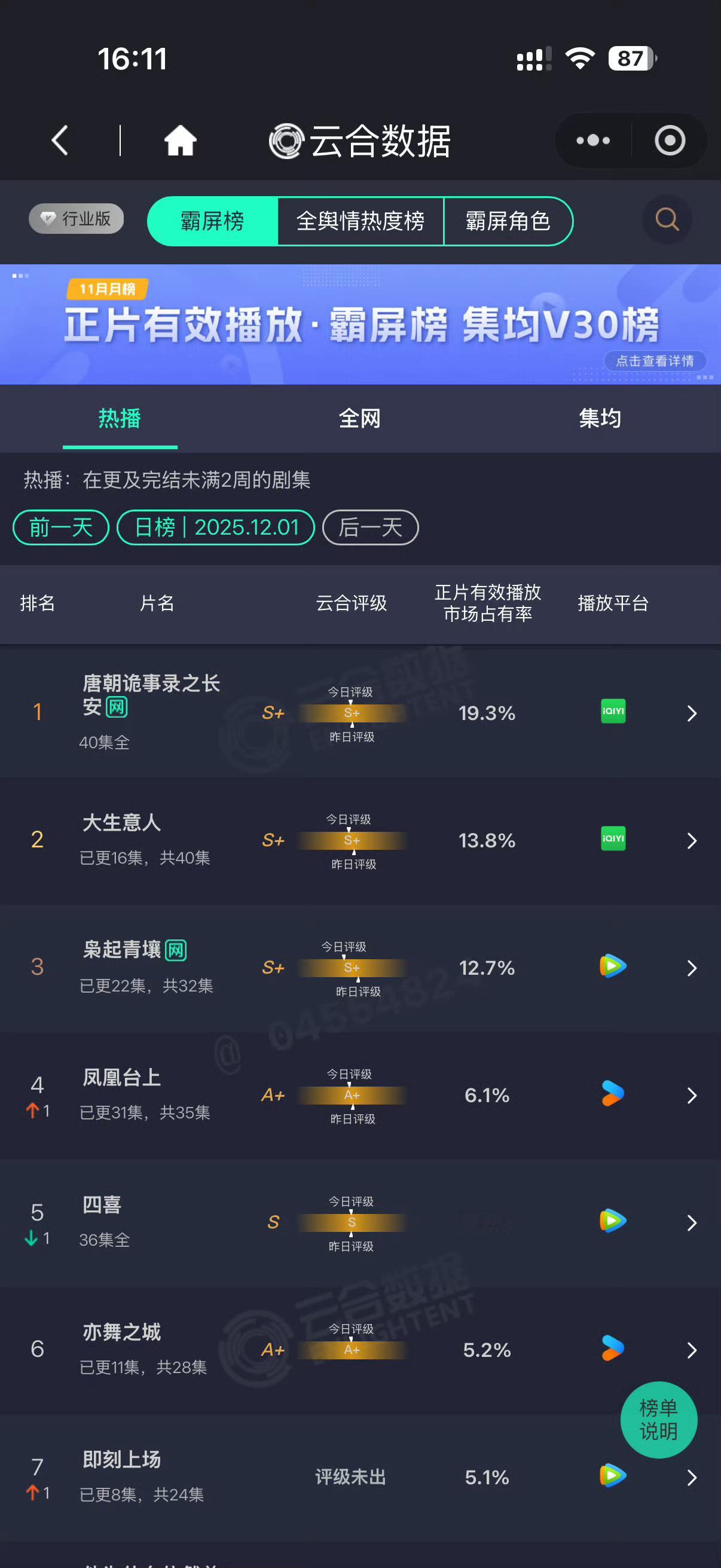Select the Tencent Video icon for 即刻上场
Image resolution: width=721 pixels, height=1568 pixels.
[613, 1476]
